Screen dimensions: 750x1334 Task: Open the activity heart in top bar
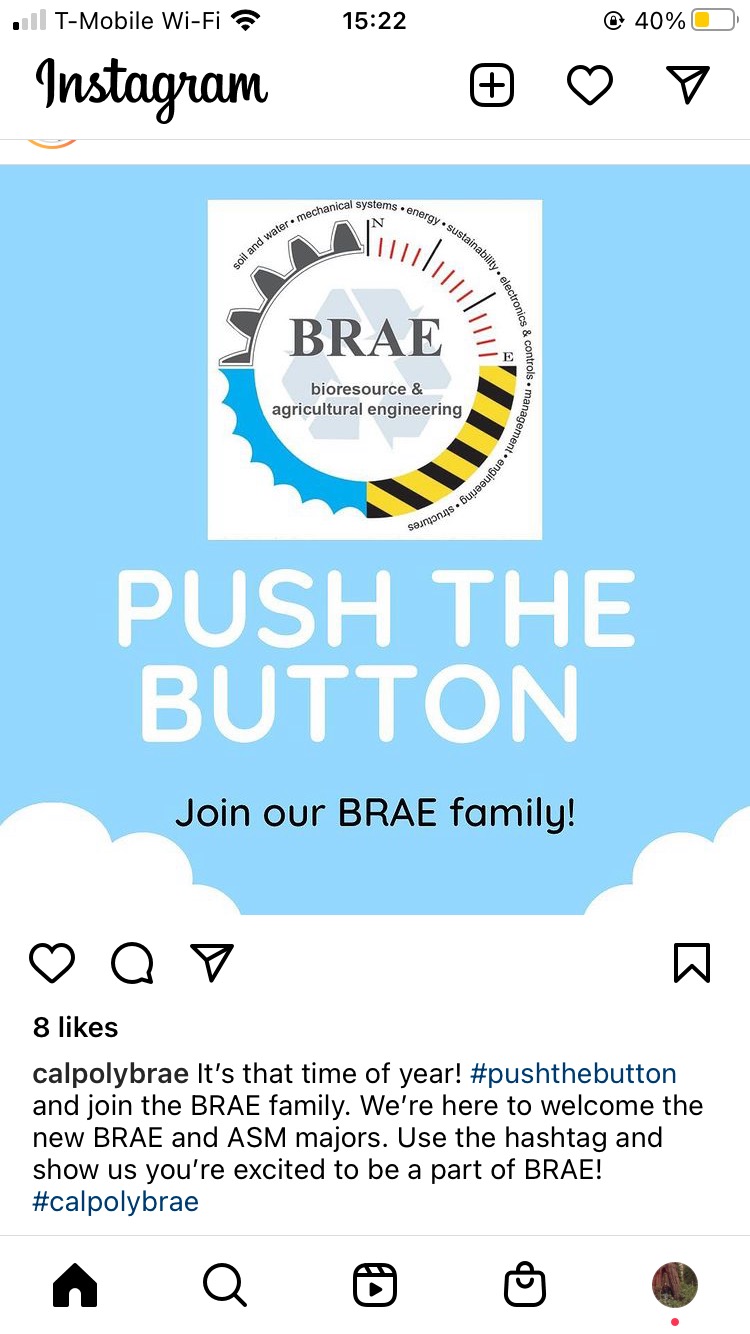pos(589,86)
